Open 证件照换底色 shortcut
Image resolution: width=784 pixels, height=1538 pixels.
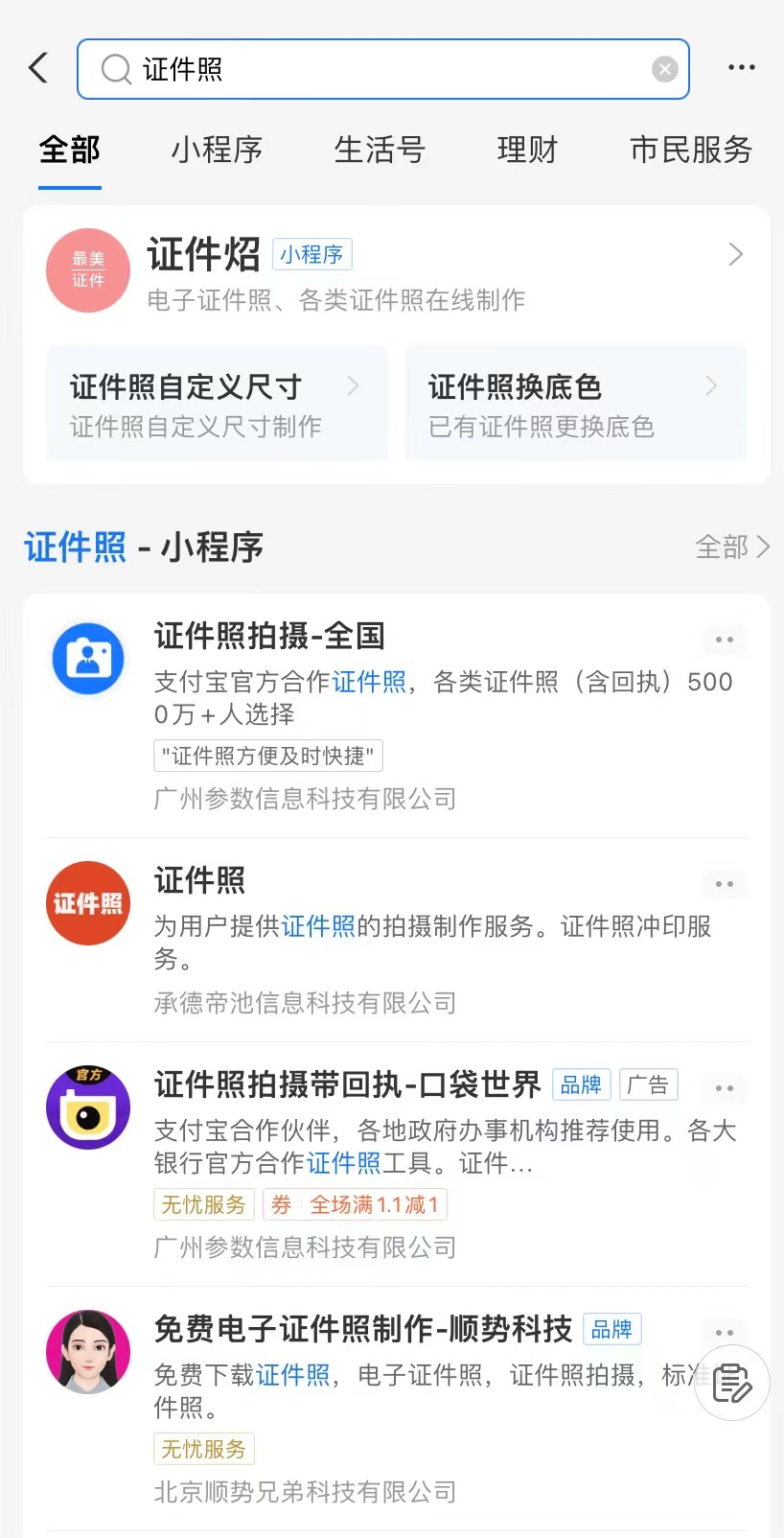575,404
